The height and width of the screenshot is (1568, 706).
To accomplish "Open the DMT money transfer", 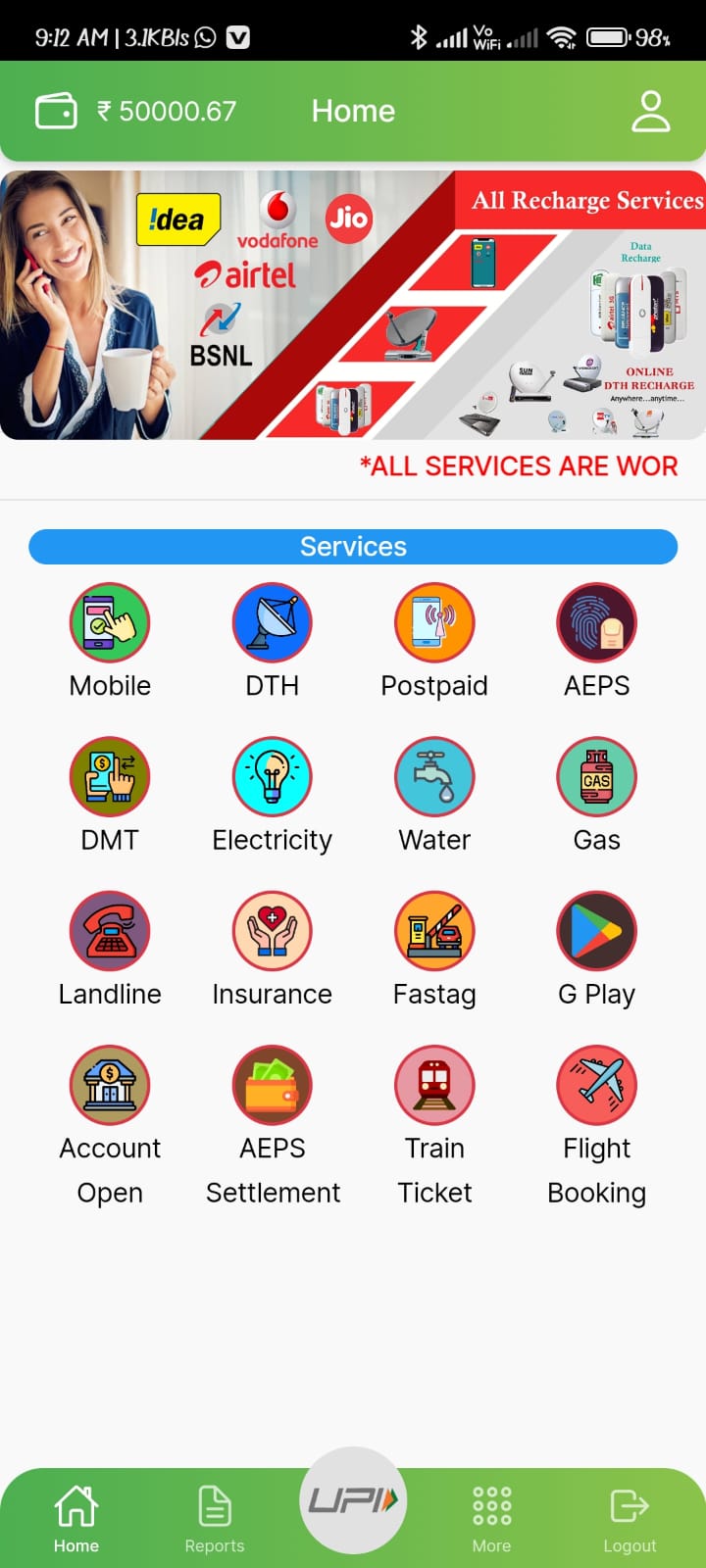I will pos(110,777).
